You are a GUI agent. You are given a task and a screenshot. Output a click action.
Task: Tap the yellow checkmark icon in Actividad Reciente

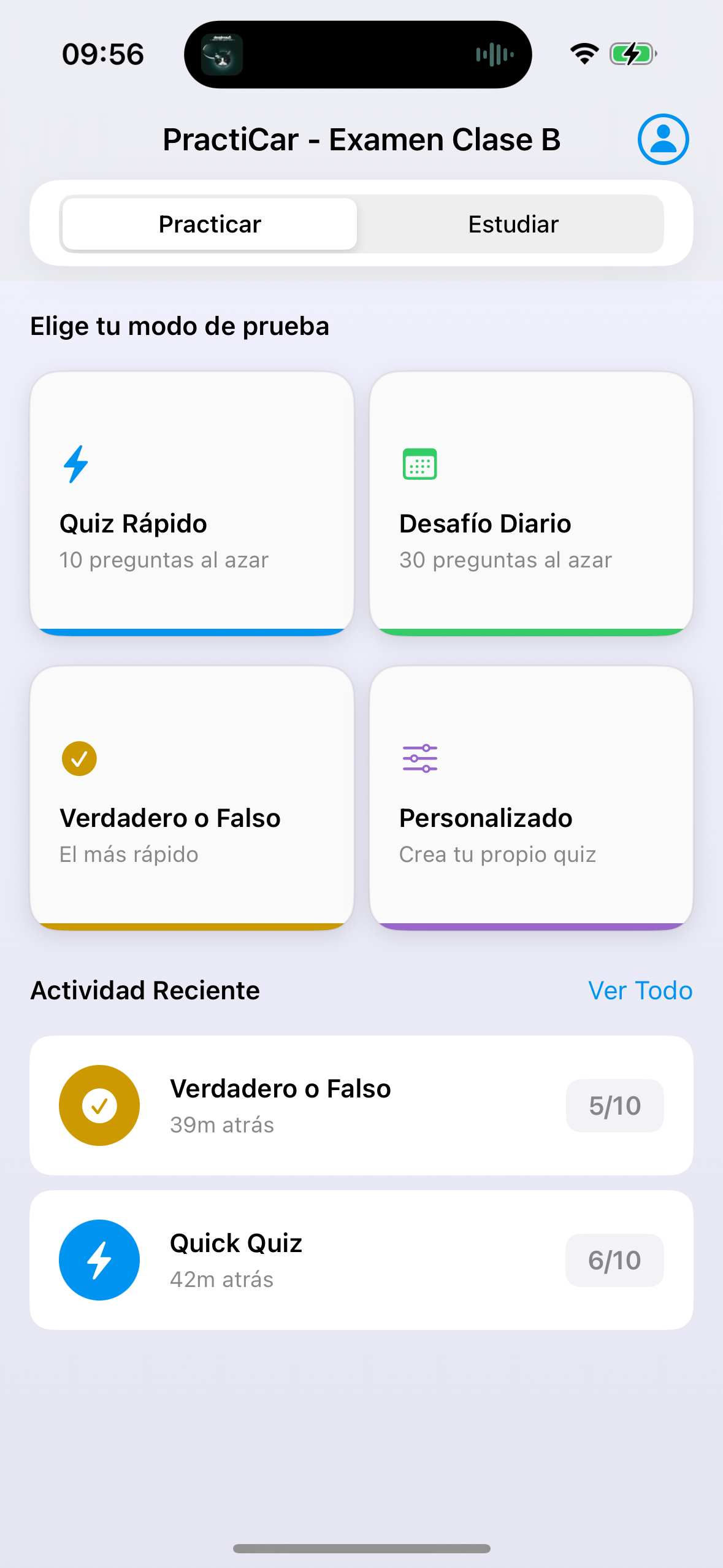(99, 1105)
